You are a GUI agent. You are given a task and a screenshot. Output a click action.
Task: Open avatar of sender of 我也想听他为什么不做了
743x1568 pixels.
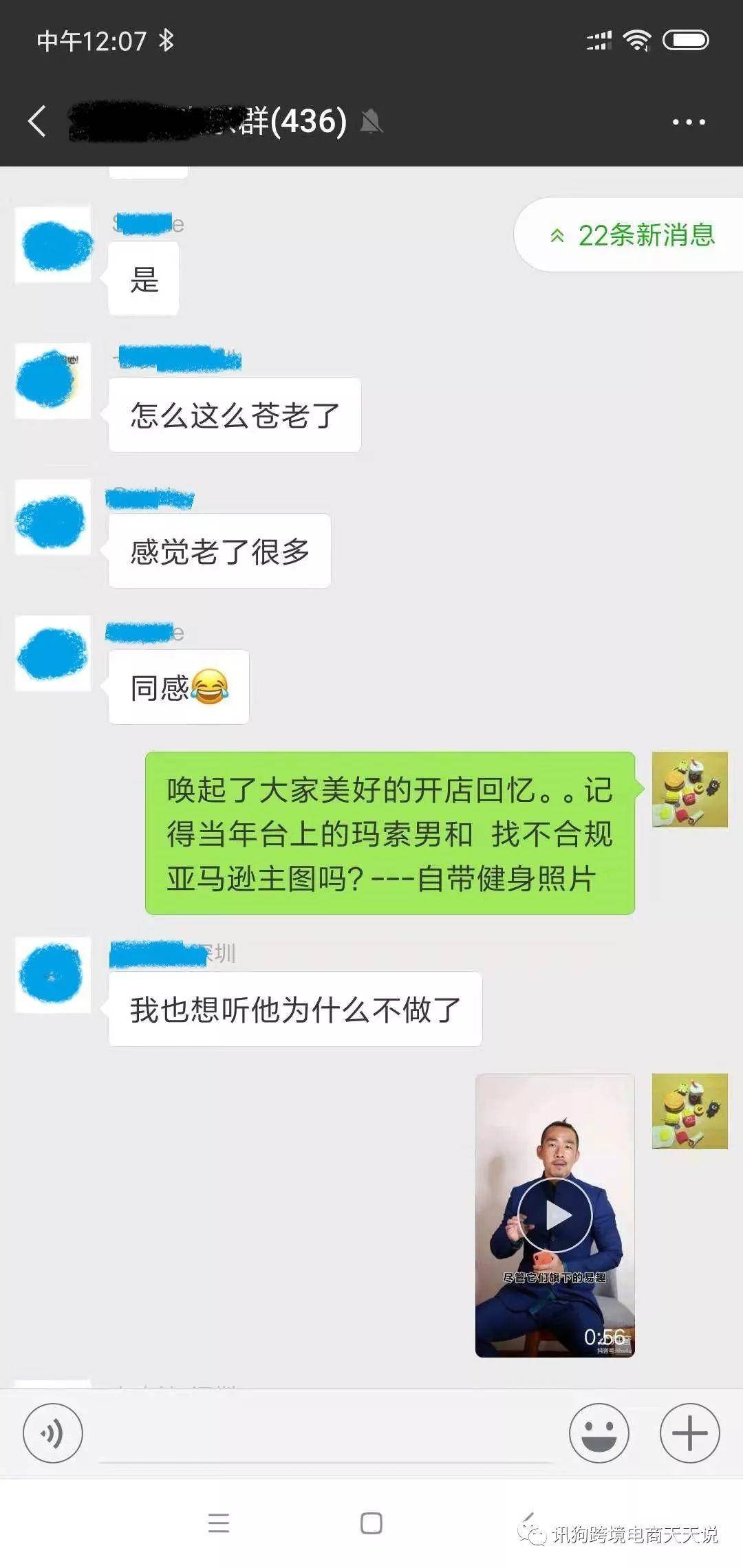click(53, 974)
